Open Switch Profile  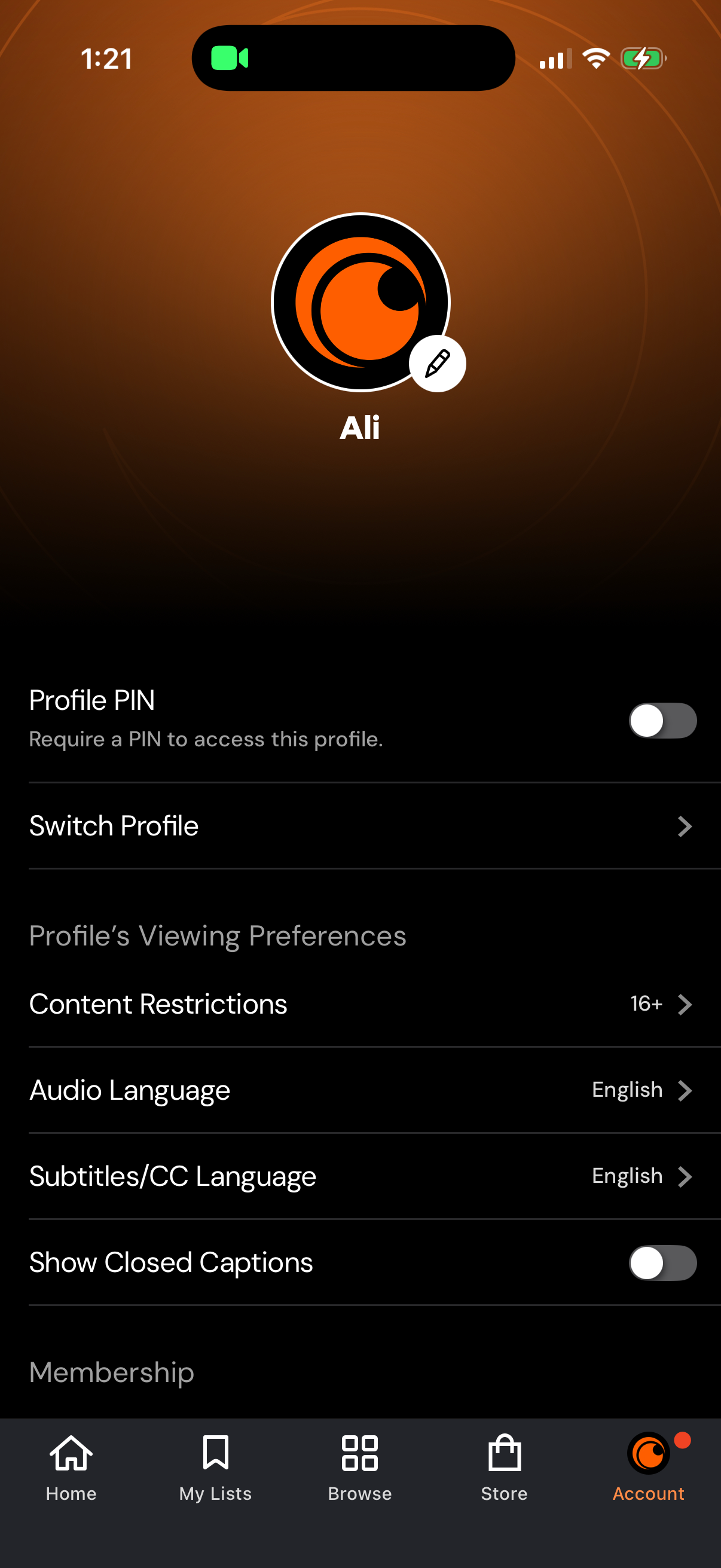click(360, 826)
